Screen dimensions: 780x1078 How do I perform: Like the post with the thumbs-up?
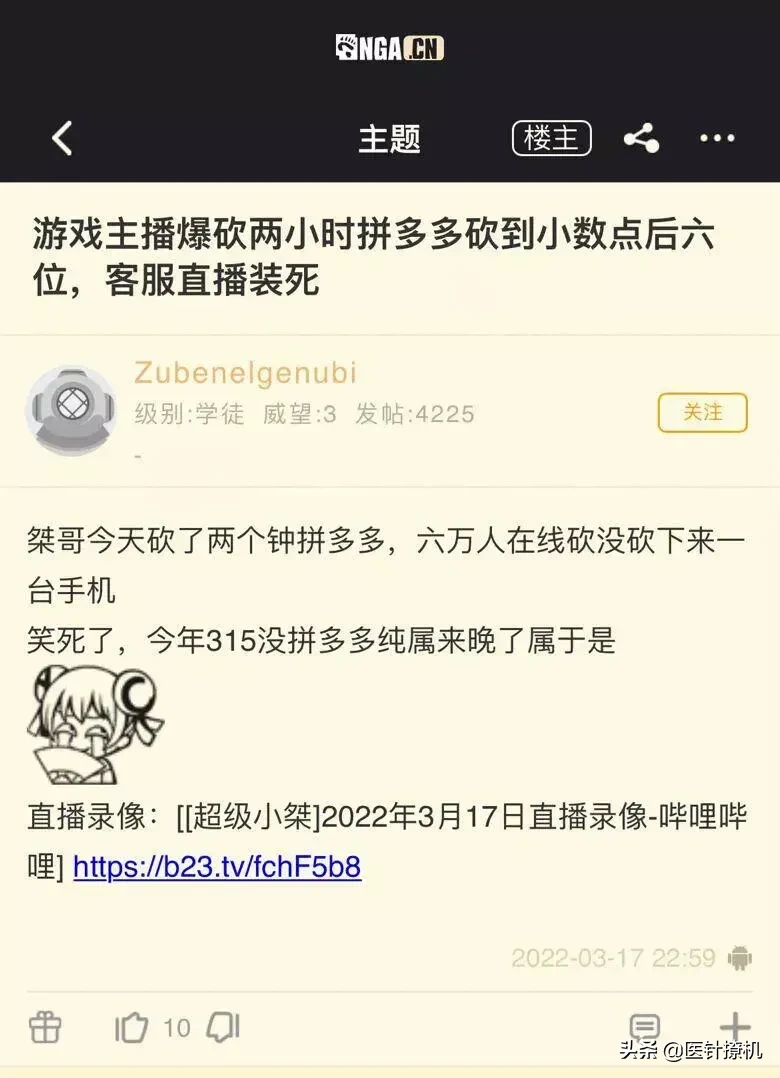[x=132, y=1027]
